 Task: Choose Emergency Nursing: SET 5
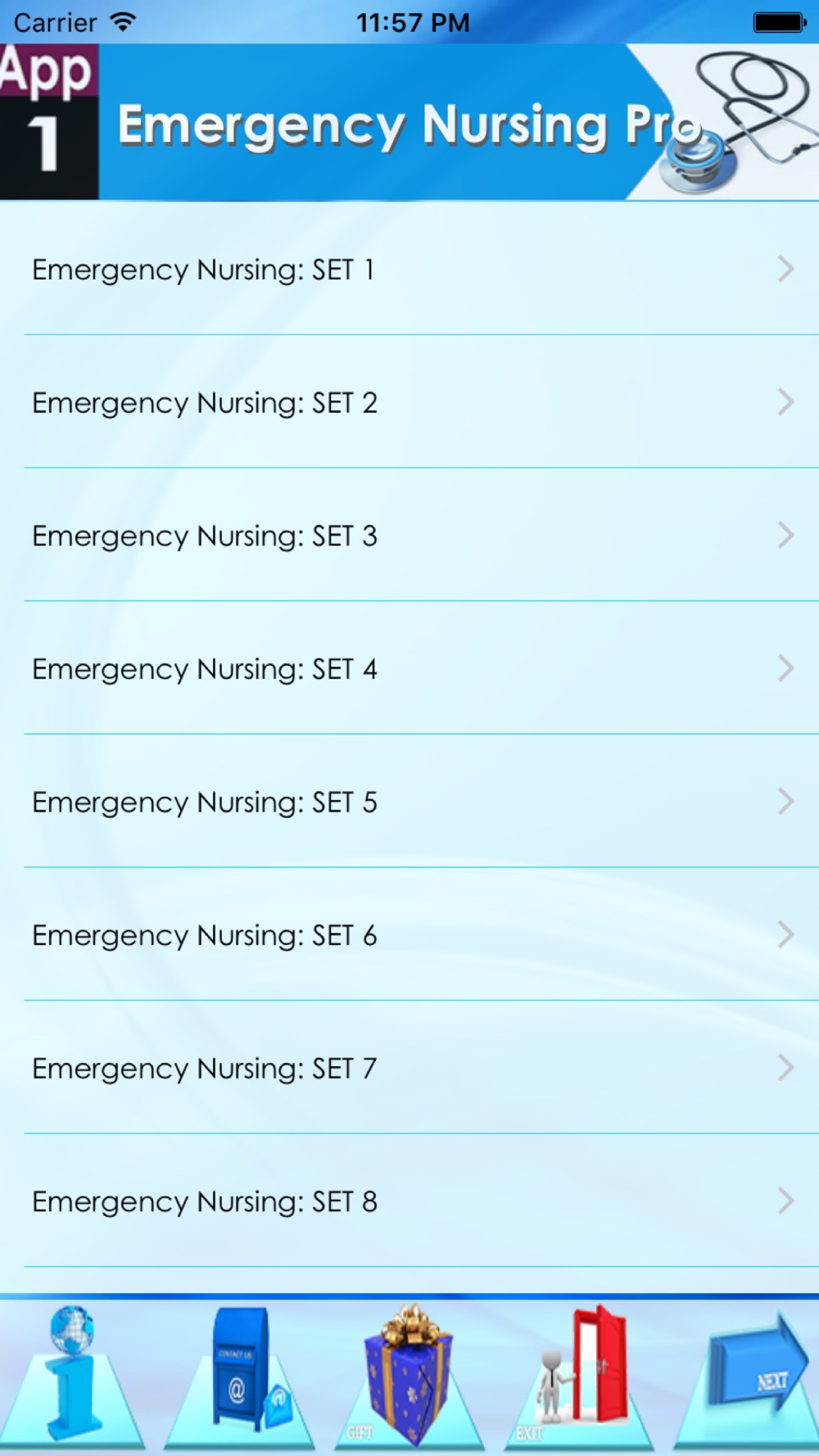click(x=409, y=802)
